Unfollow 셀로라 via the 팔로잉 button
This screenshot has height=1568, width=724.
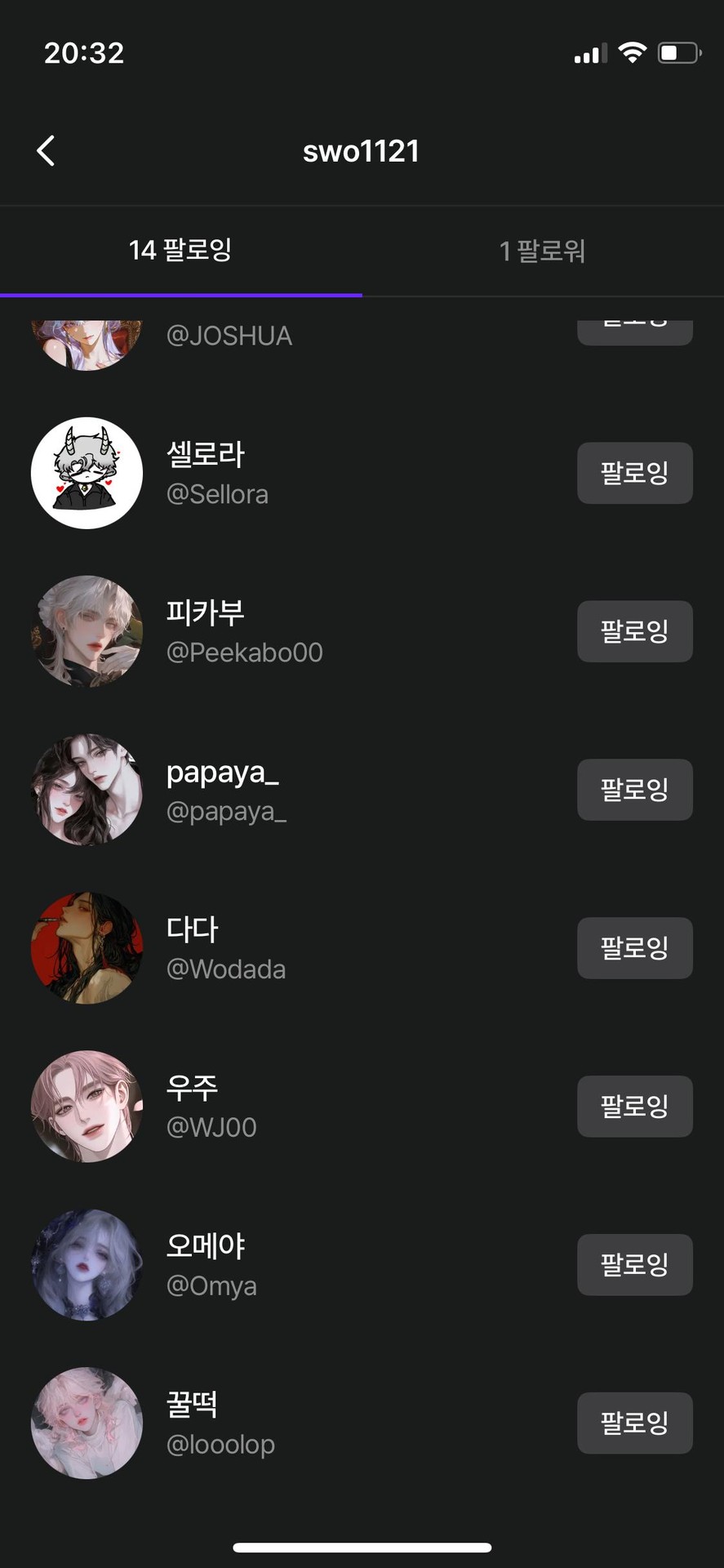click(x=634, y=473)
